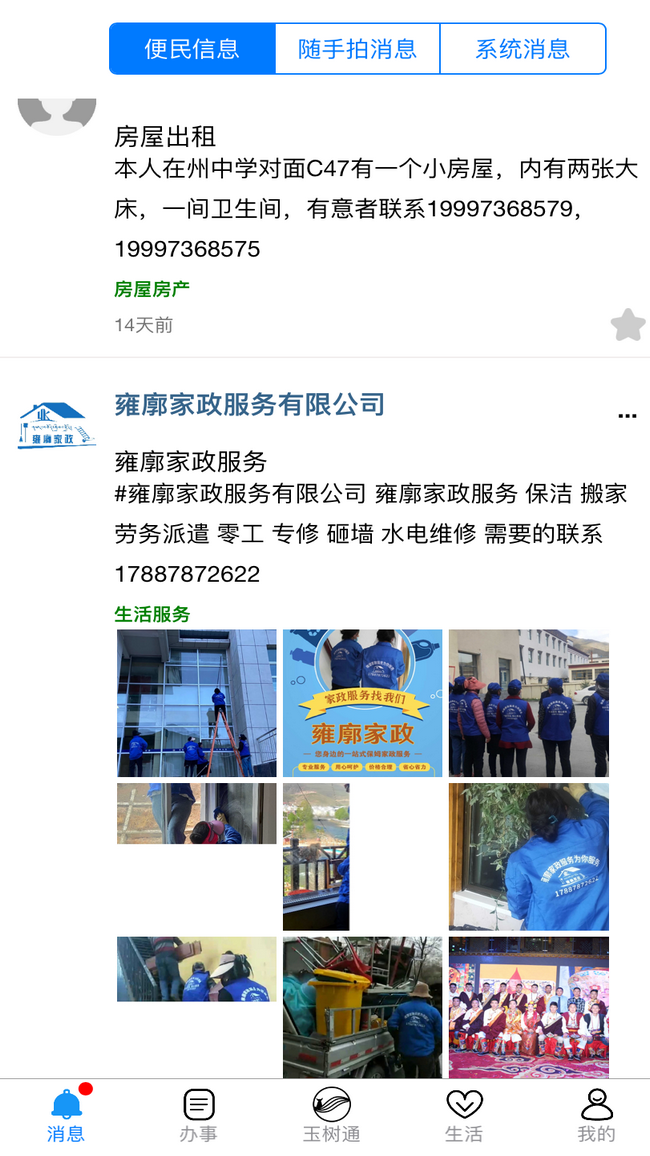Favorite the 房屋出租 post with the star
Screen dimensions: 650x1156
[627, 325]
